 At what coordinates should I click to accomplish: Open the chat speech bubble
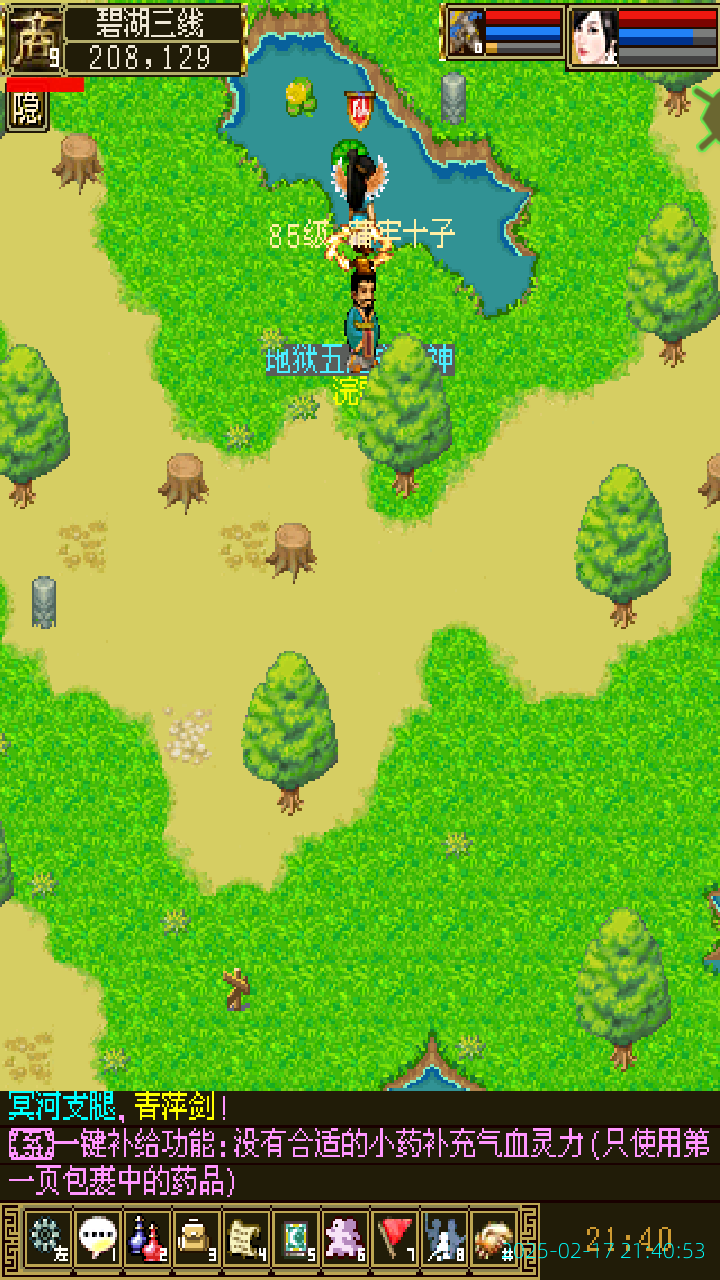pos(97,1240)
